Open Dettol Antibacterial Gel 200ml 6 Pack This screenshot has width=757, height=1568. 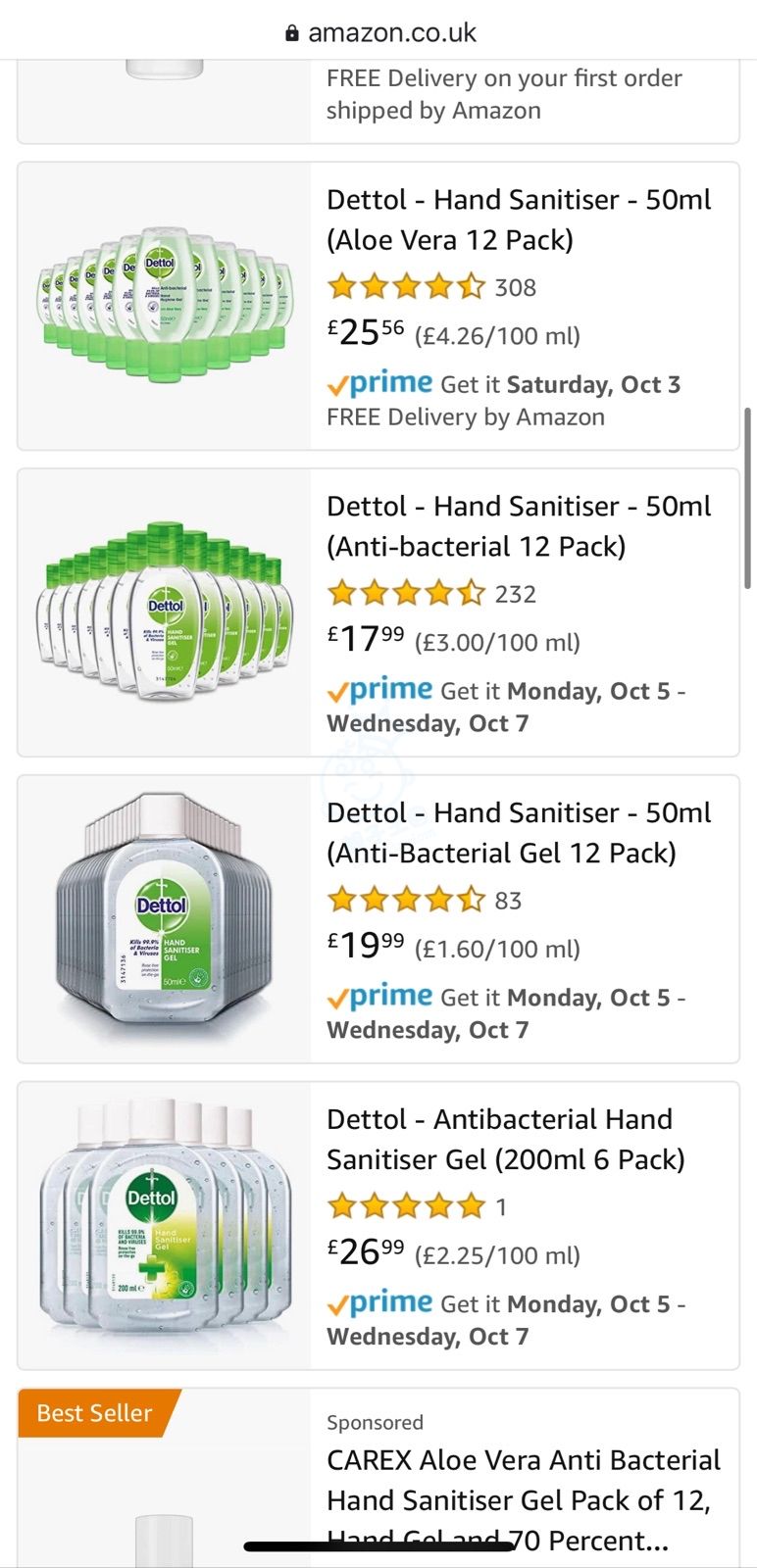pos(506,1139)
